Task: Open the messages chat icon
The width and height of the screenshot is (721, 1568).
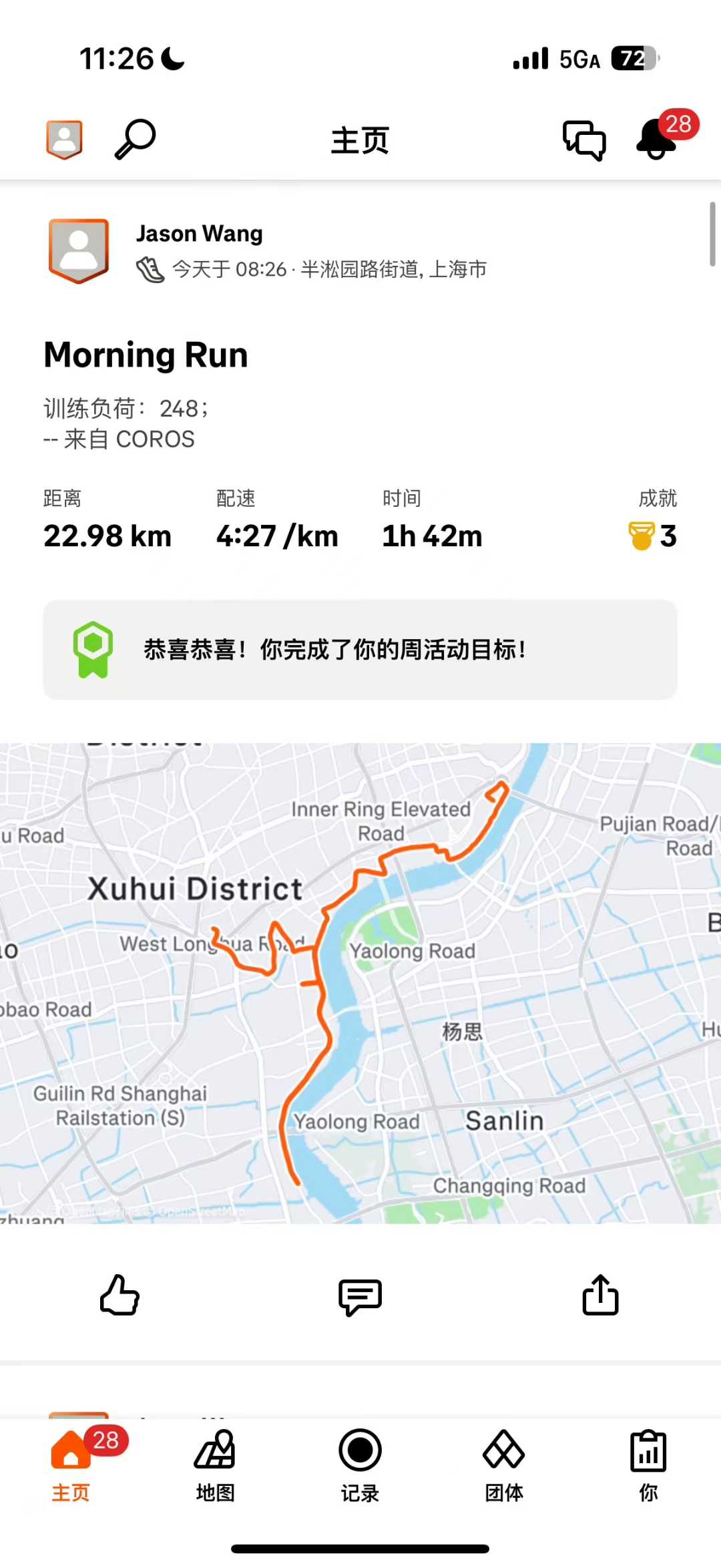Action: 584,140
